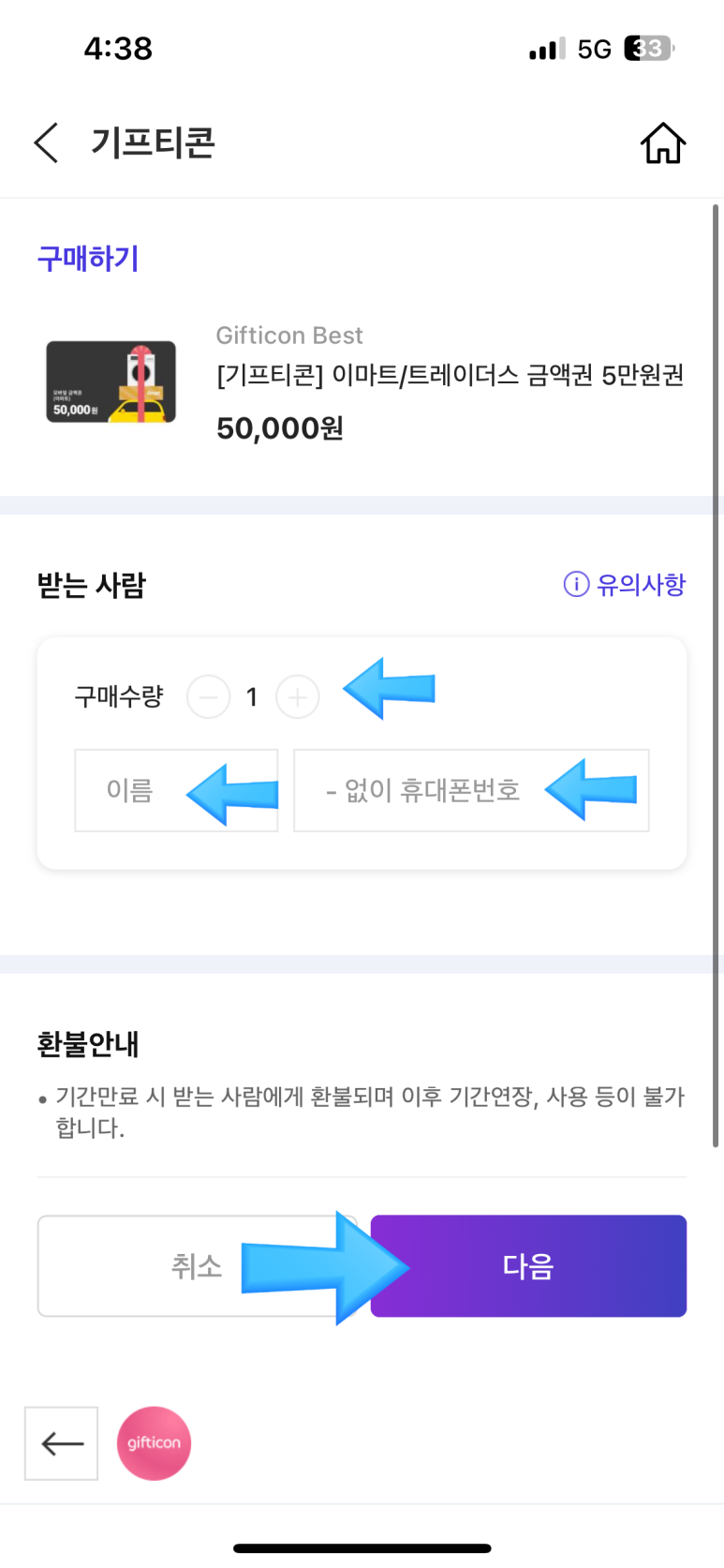This screenshot has height=1568, width=724.
Task: Open the home icon at top right
Action: [x=663, y=143]
